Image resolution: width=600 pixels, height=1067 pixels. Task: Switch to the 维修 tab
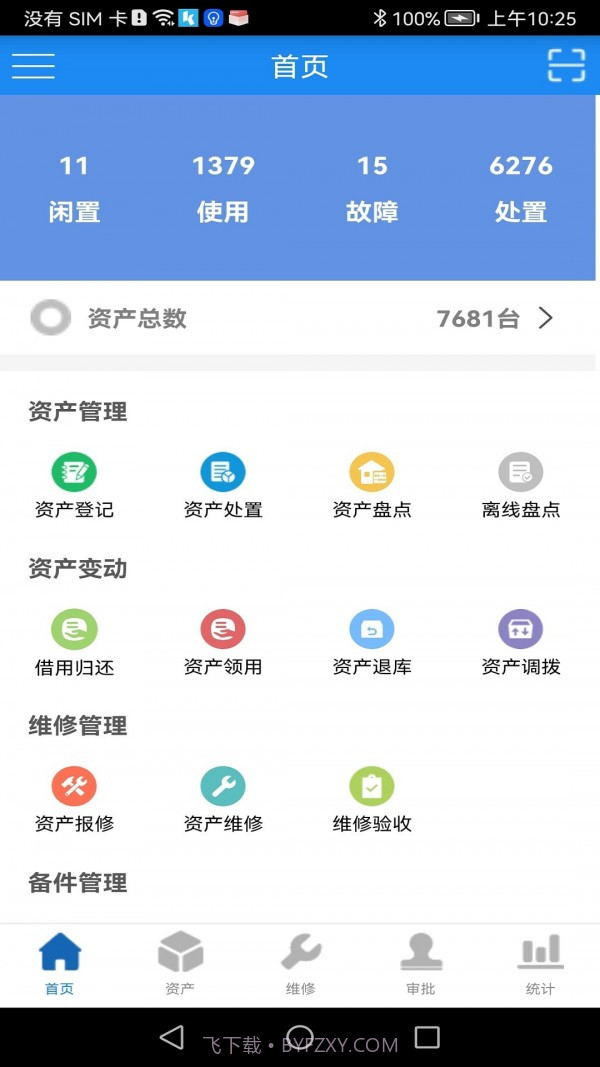click(300, 964)
